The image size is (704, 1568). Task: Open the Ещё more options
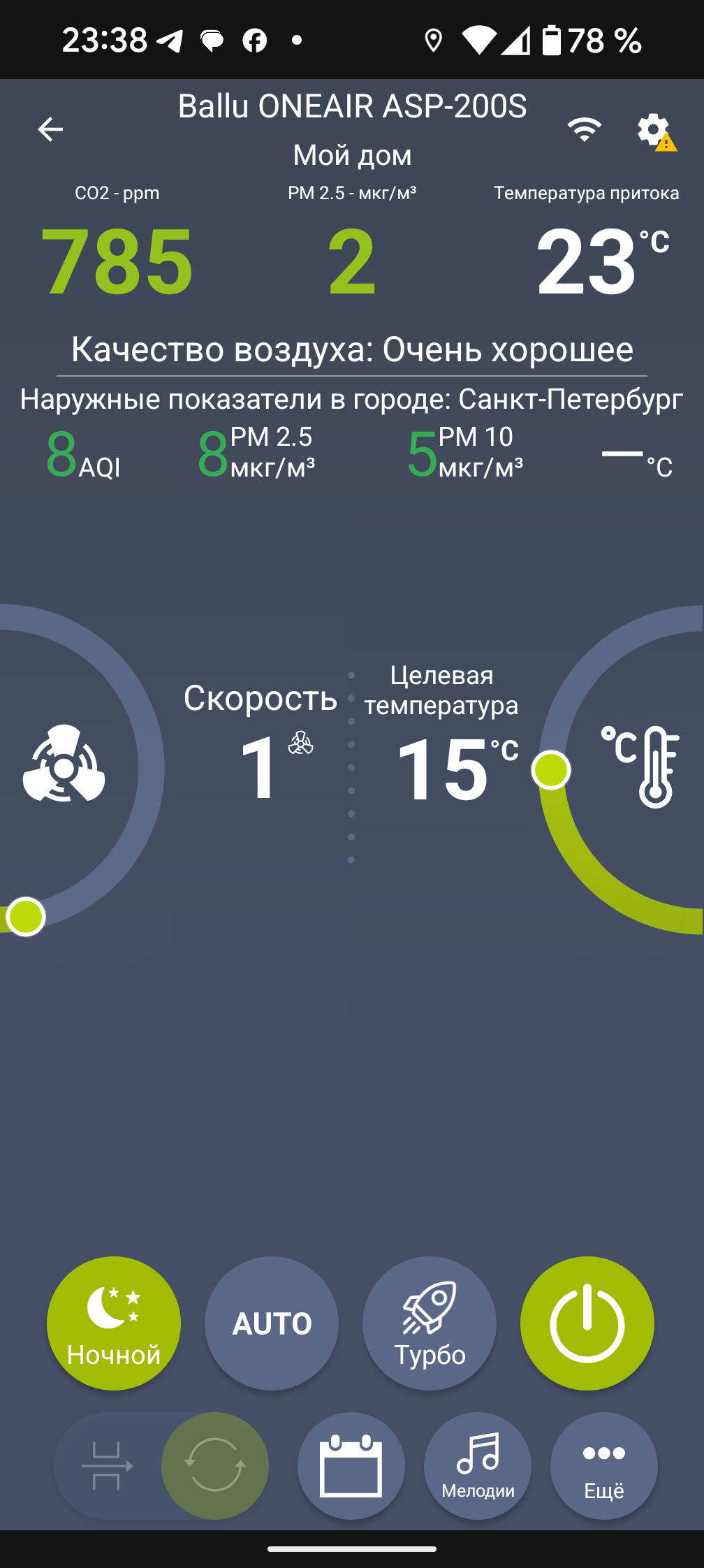(x=604, y=1465)
